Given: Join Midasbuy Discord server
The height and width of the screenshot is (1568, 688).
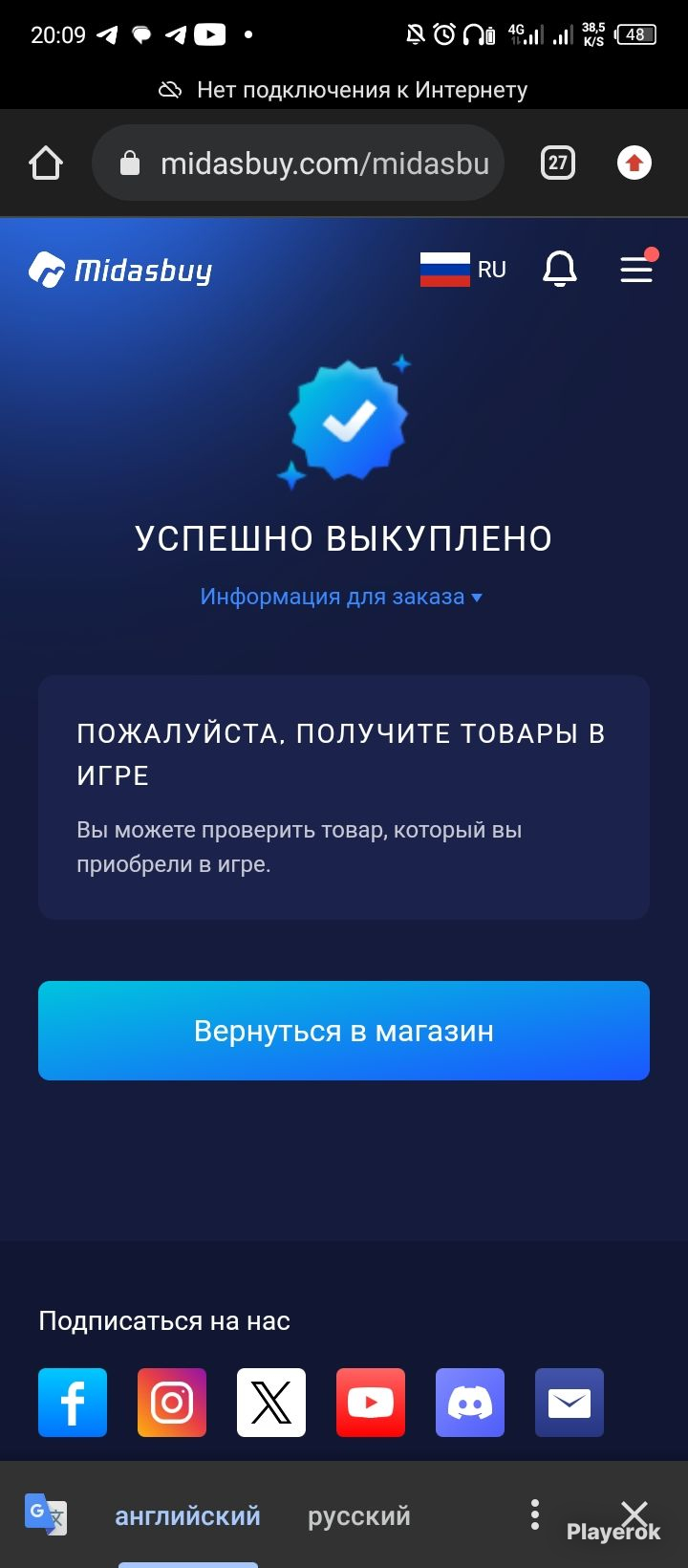Looking at the screenshot, I should click(470, 1403).
